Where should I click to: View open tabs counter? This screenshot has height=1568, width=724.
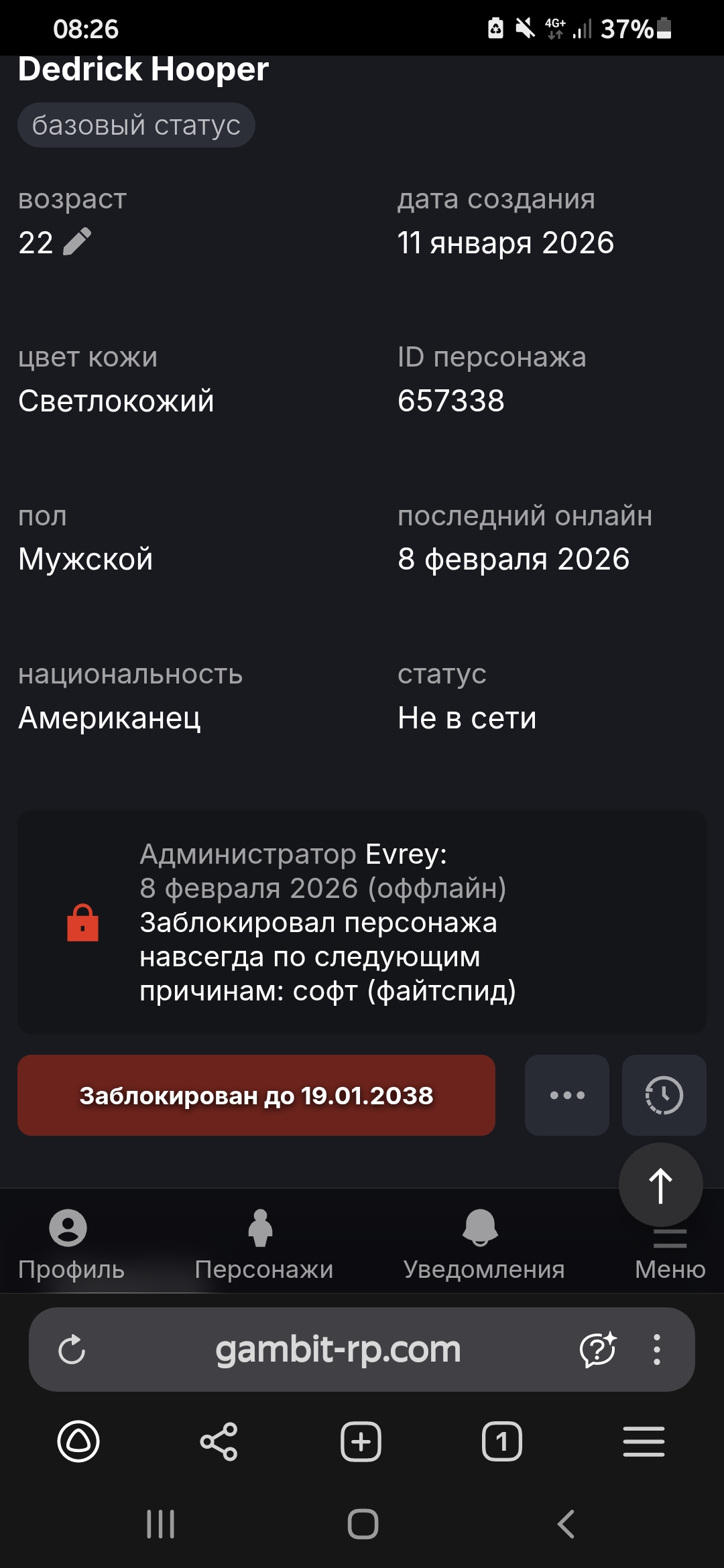pyautogui.click(x=501, y=1441)
